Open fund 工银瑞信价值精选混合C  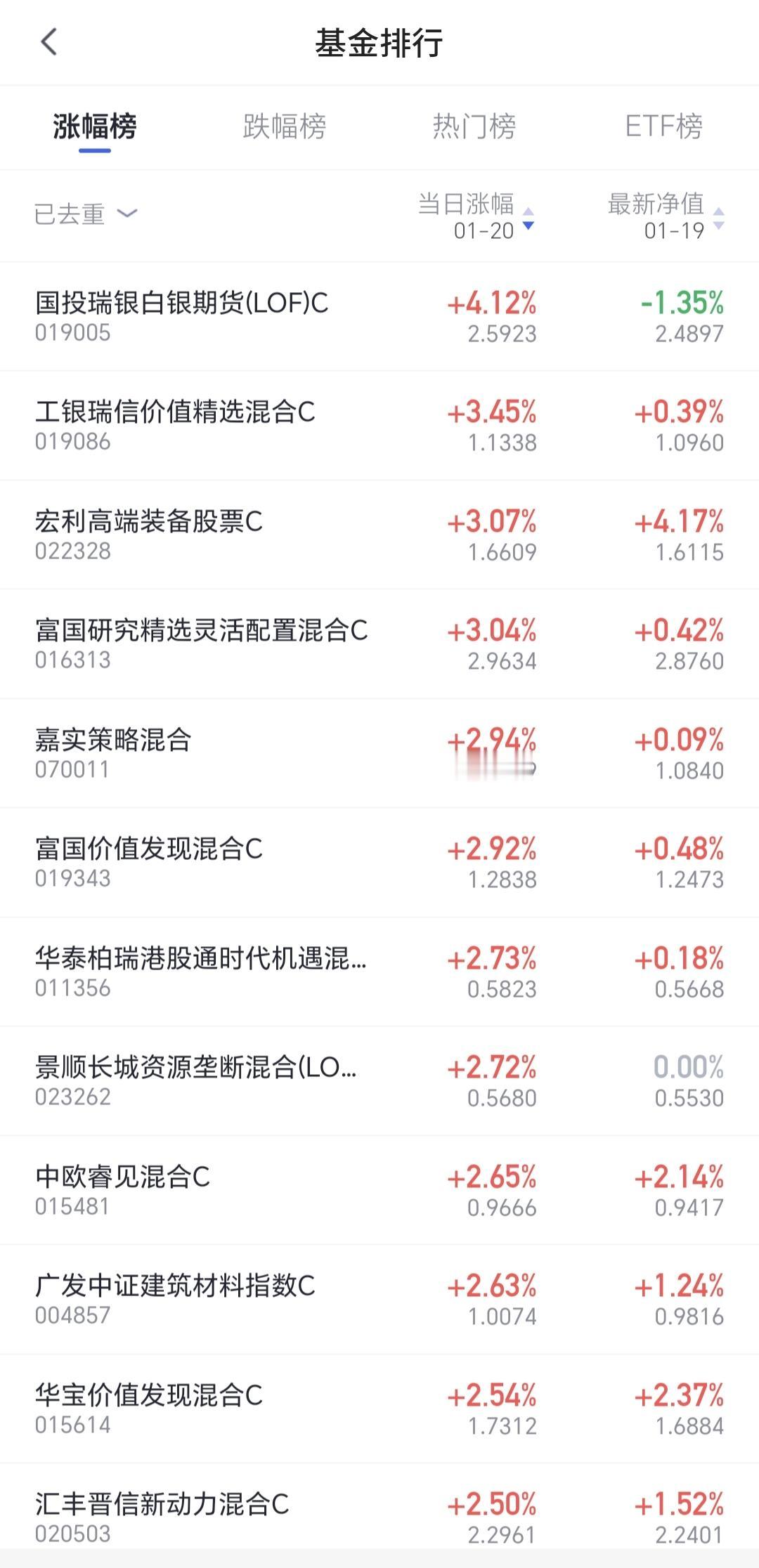click(x=175, y=425)
